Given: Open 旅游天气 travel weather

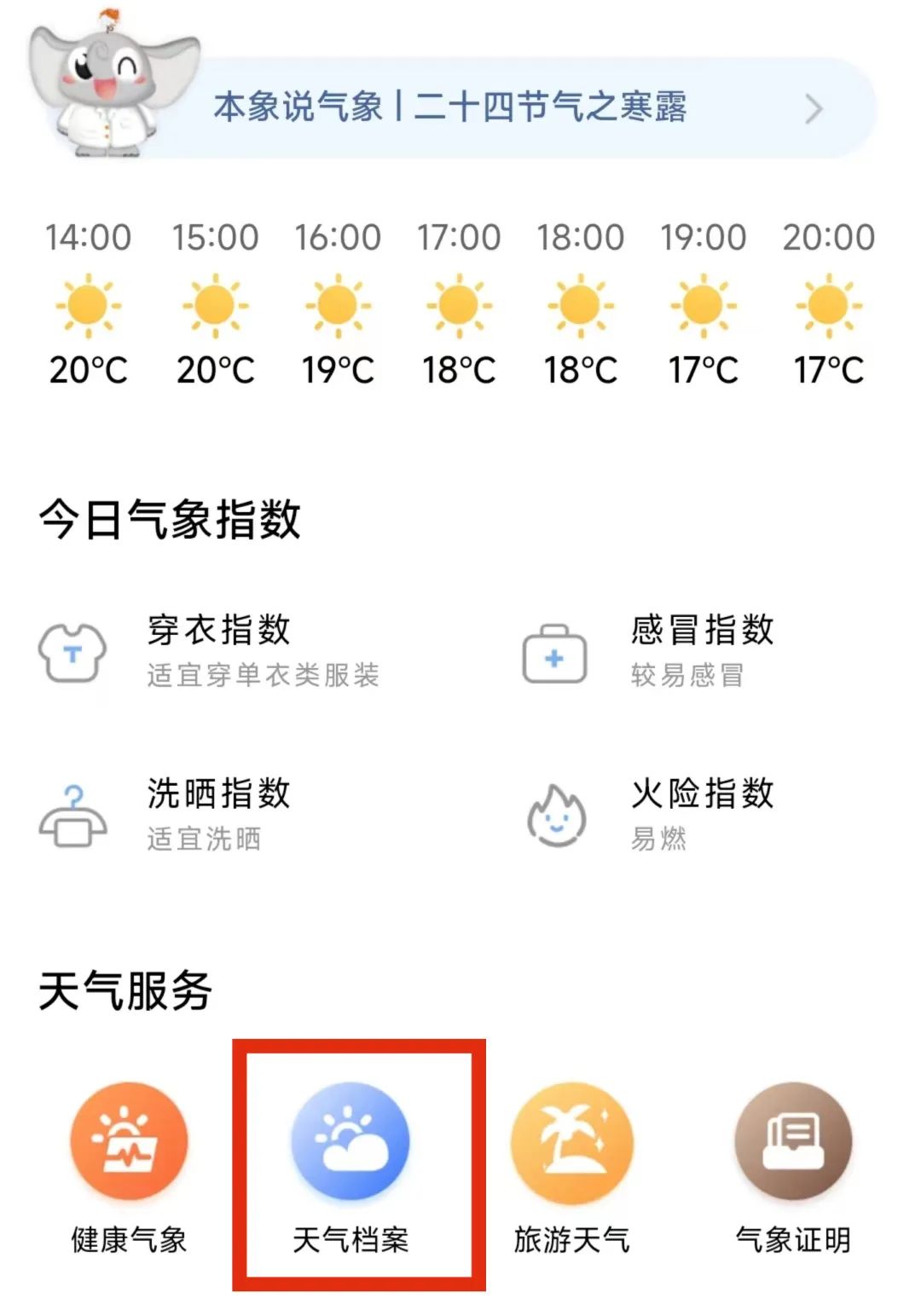Looking at the screenshot, I should tap(571, 1166).
